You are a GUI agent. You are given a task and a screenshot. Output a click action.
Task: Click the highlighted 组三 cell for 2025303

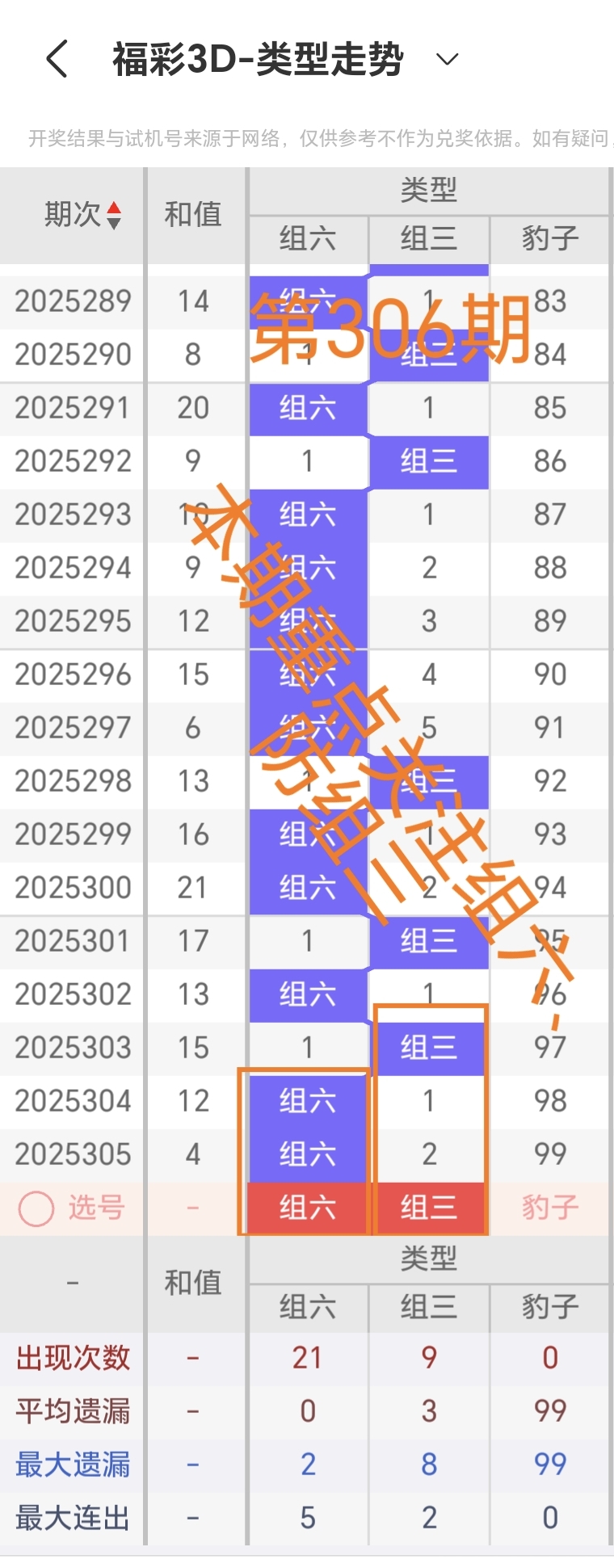428,1048
